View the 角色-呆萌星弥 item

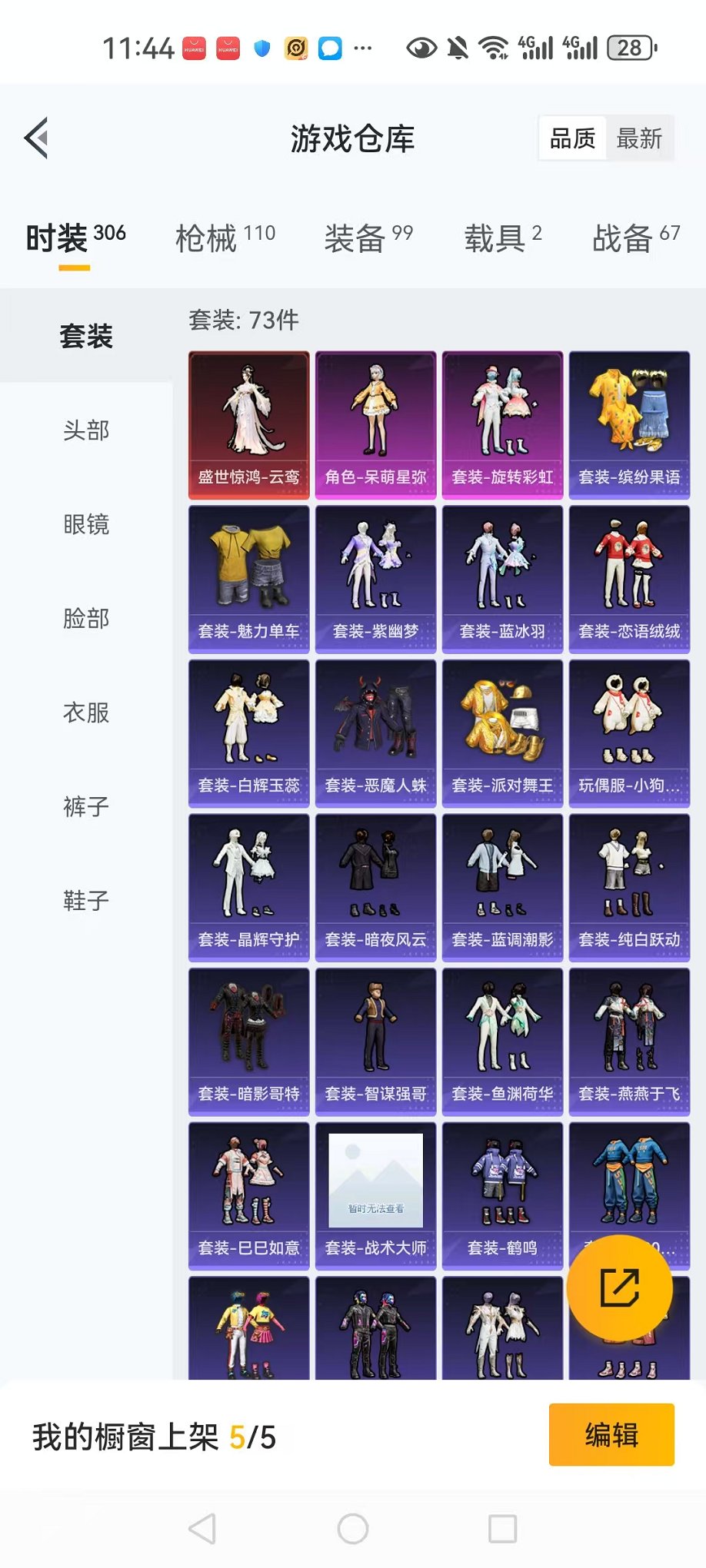point(375,424)
